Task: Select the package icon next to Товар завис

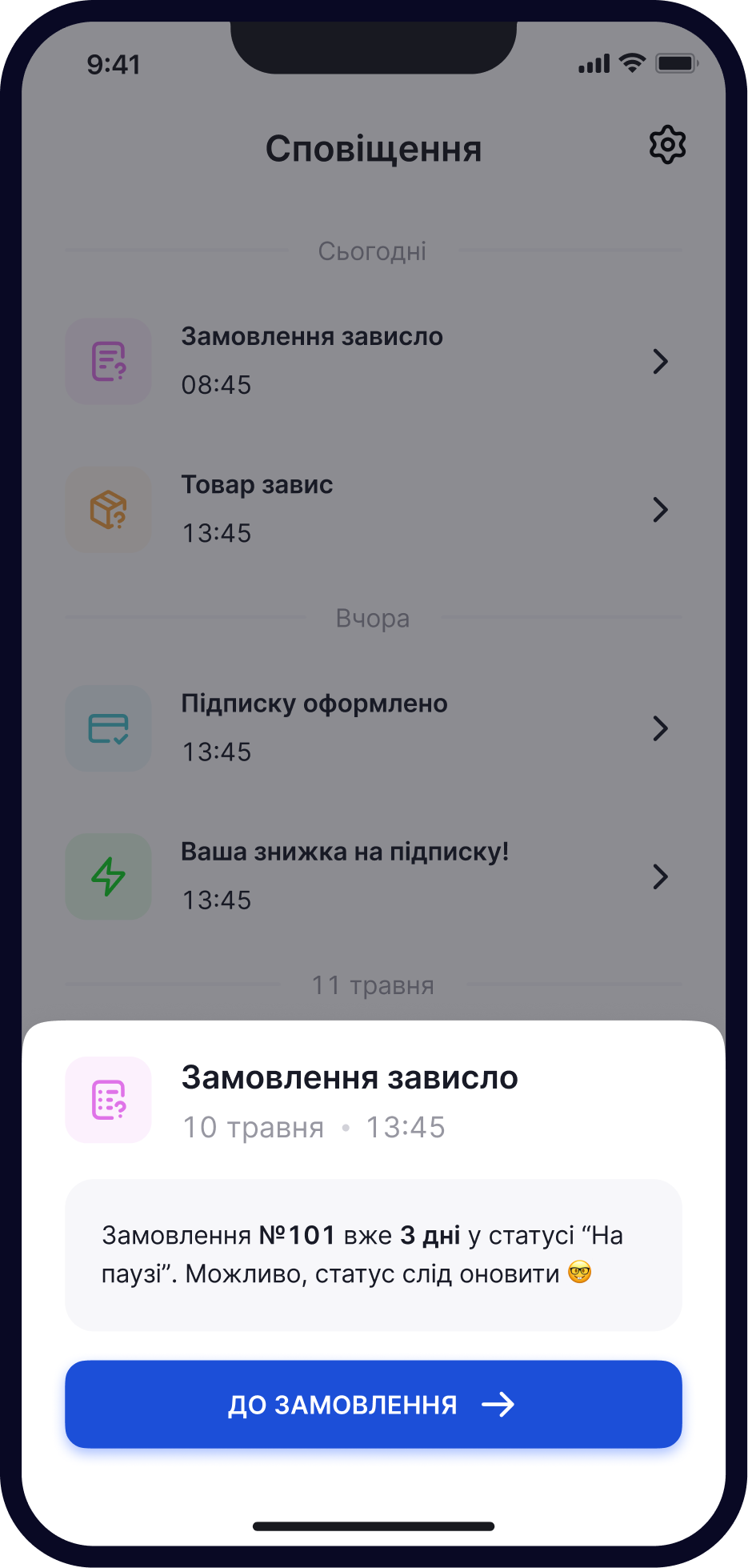Action: [108, 510]
